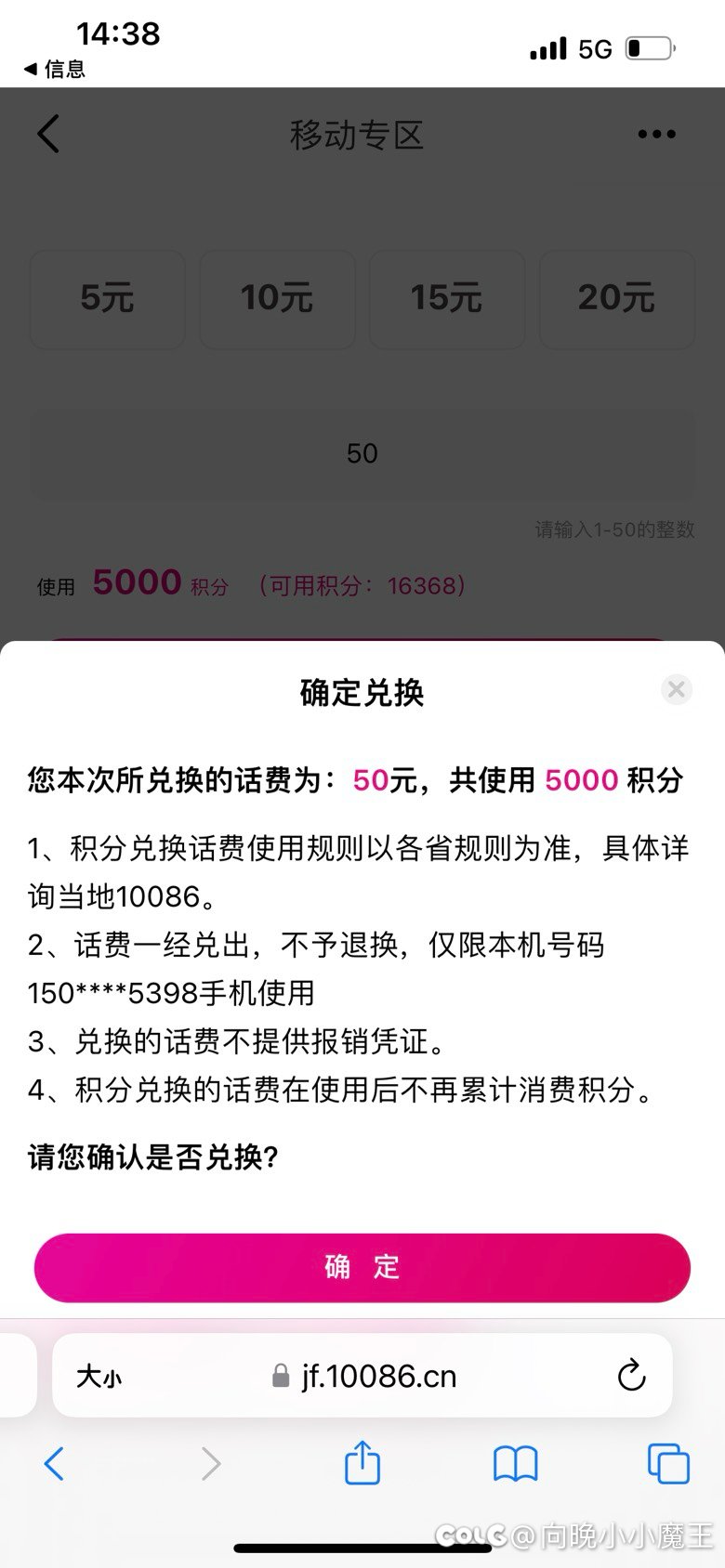Screen dimensions: 725x1568
Task: Tap the jf.10086.cn address bar
Action: click(362, 1375)
